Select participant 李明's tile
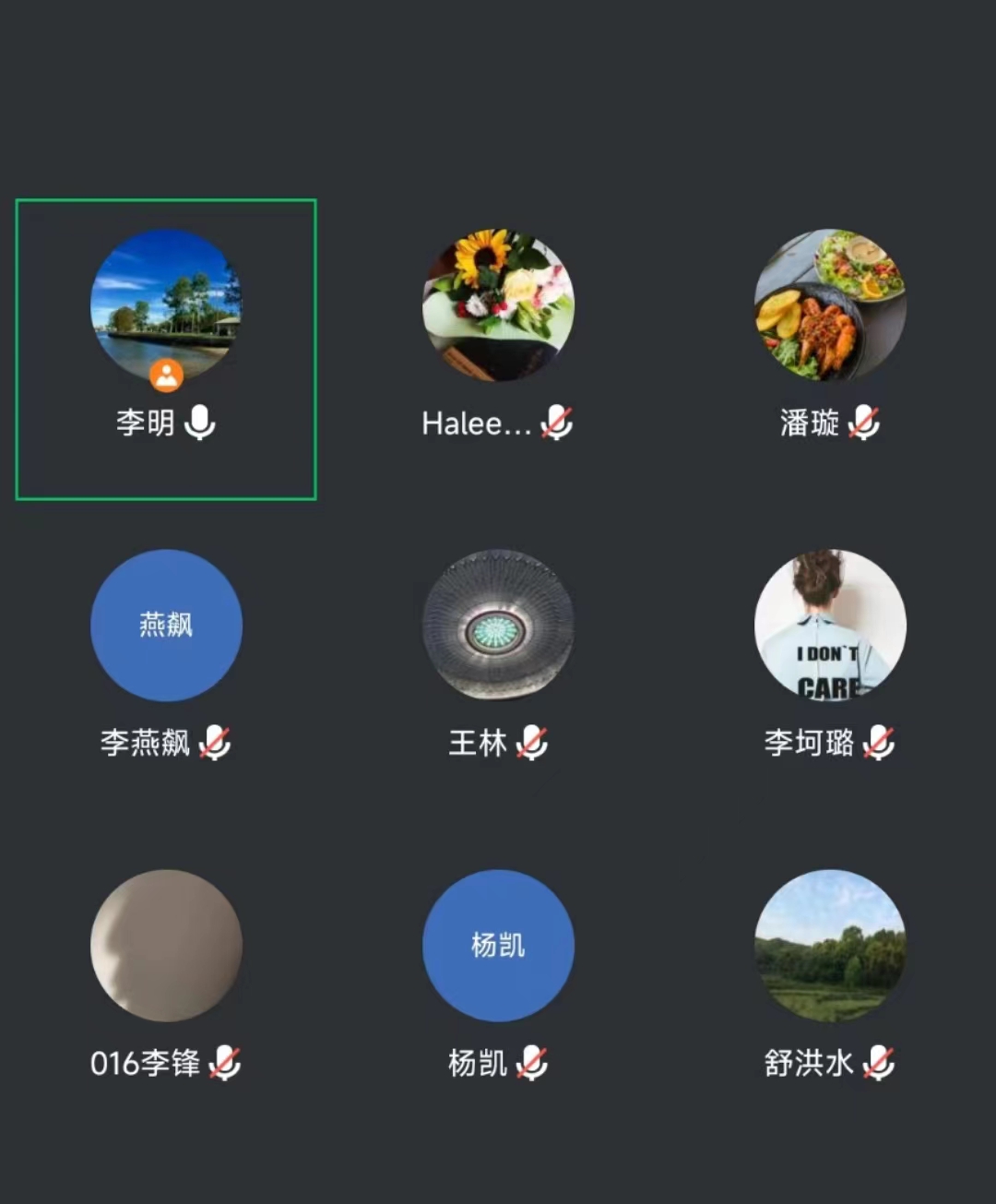The image size is (996, 1204). [166, 349]
